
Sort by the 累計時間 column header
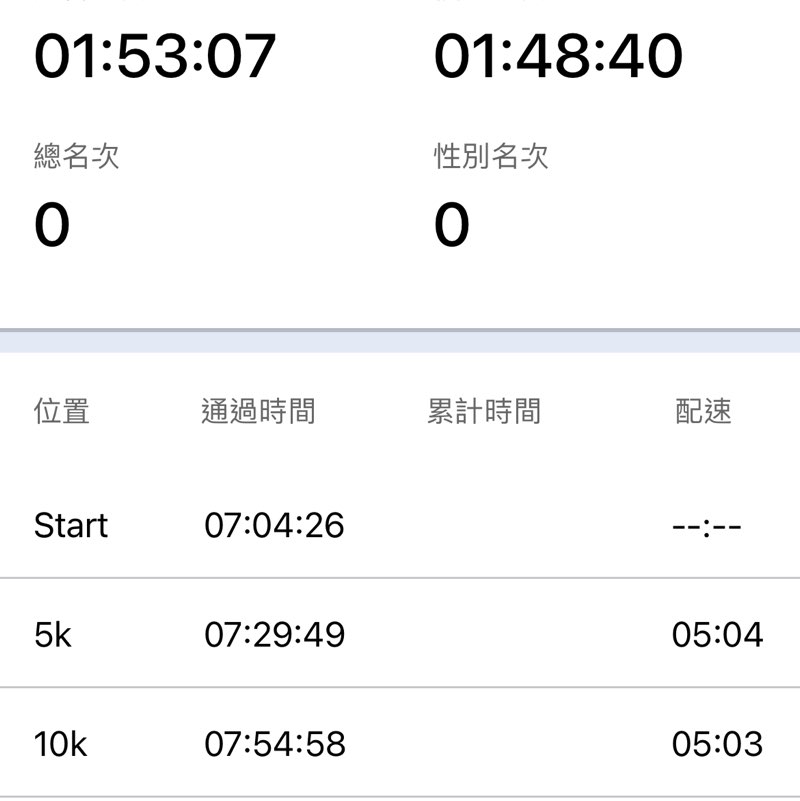coord(483,410)
